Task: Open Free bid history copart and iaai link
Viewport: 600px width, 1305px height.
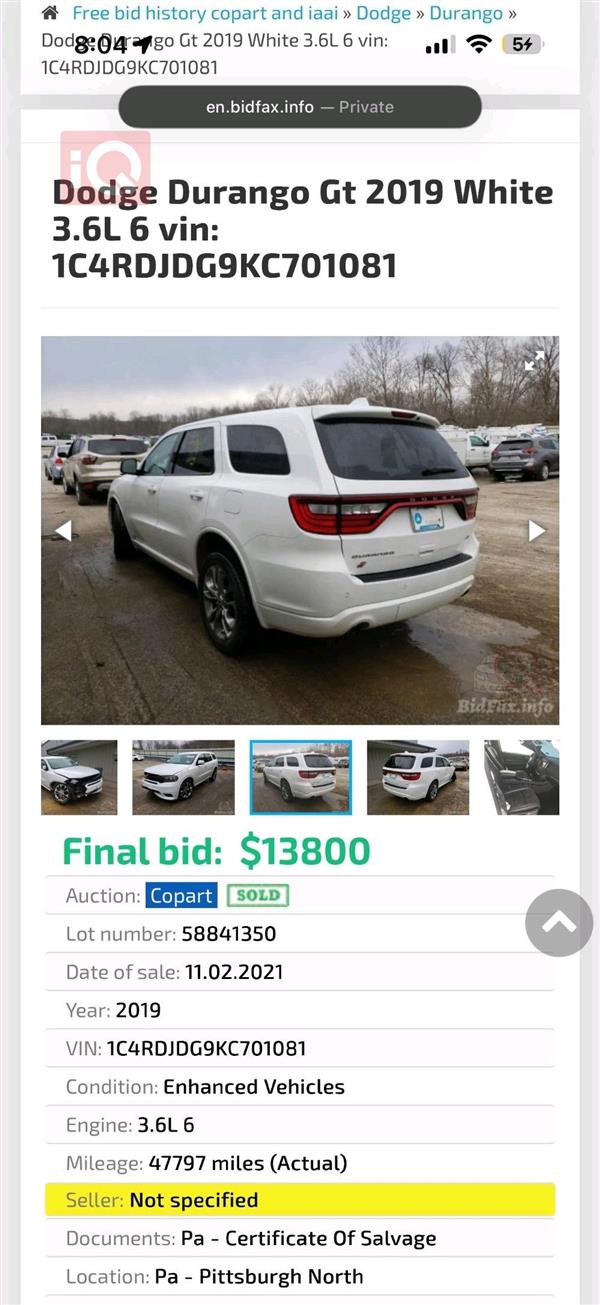Action: 205,13
